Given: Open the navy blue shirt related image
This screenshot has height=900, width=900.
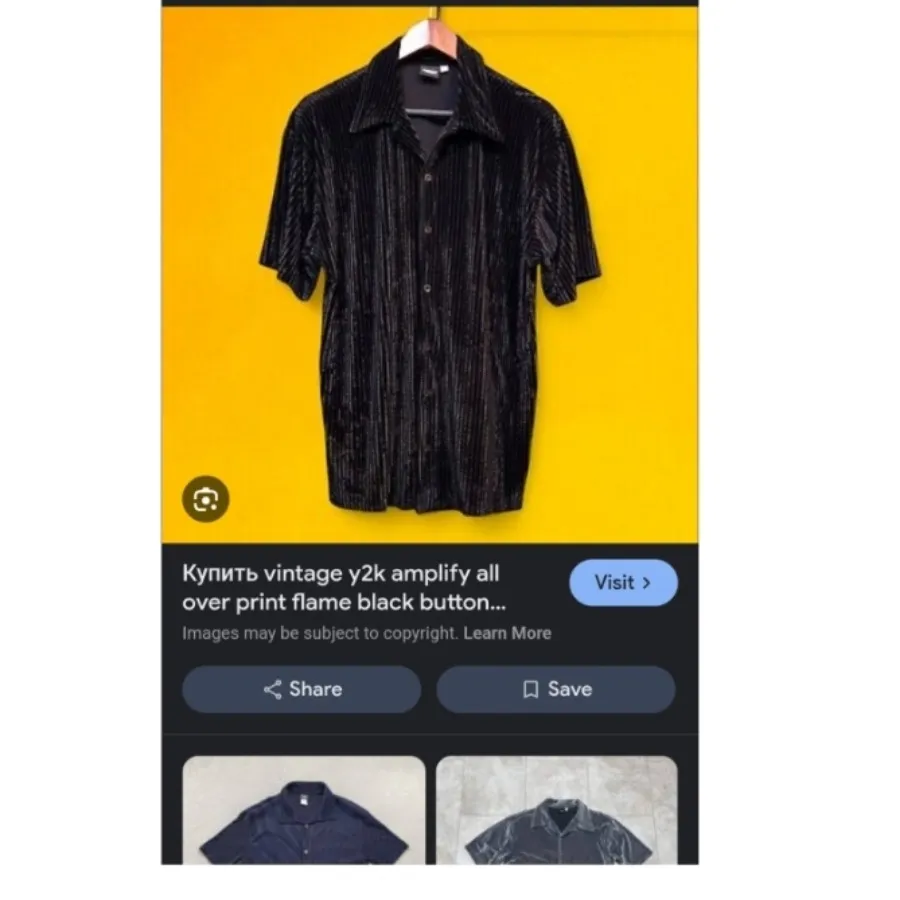Looking at the screenshot, I should click(304, 811).
